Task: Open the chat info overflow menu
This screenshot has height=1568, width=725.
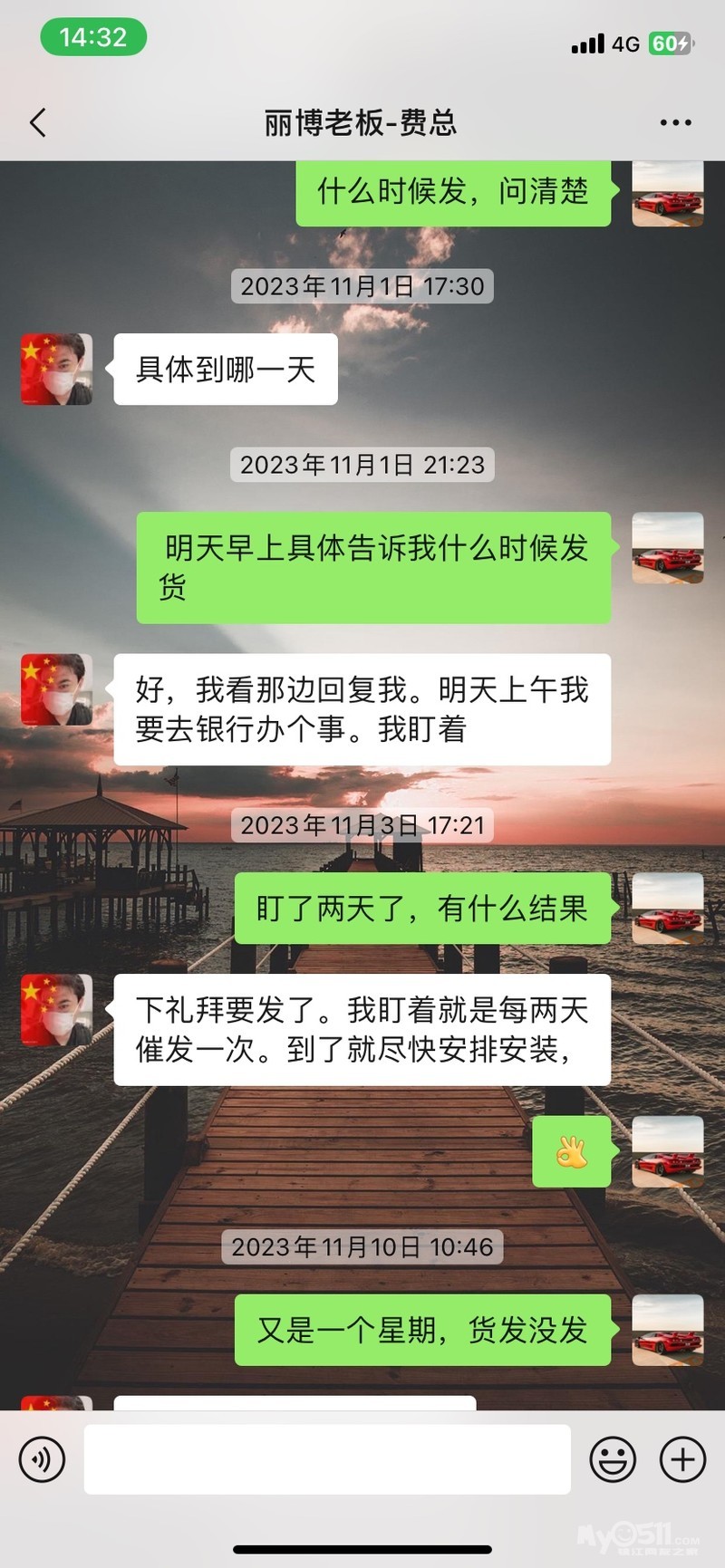Action: tap(675, 123)
